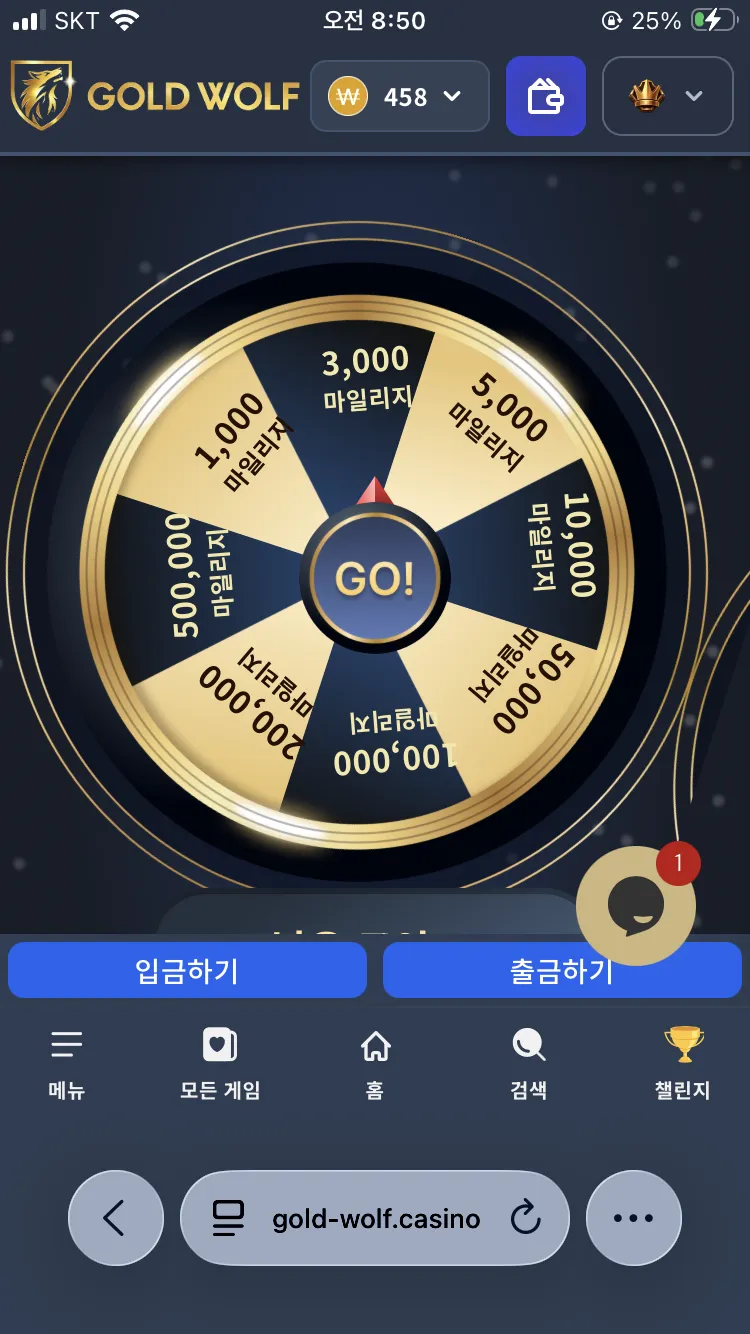Tap the gold-wolf.casino address bar

click(375, 1218)
